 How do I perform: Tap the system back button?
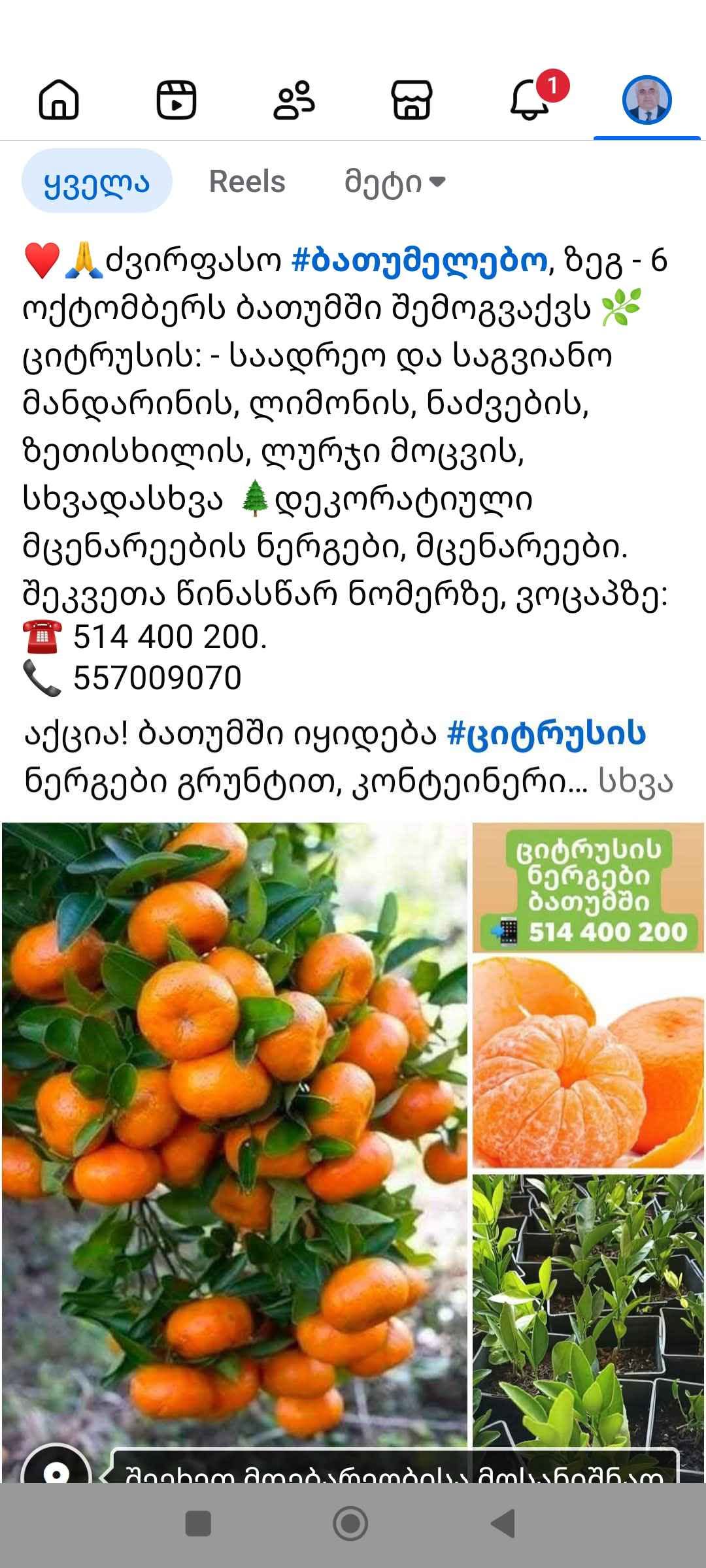pos(503,1524)
